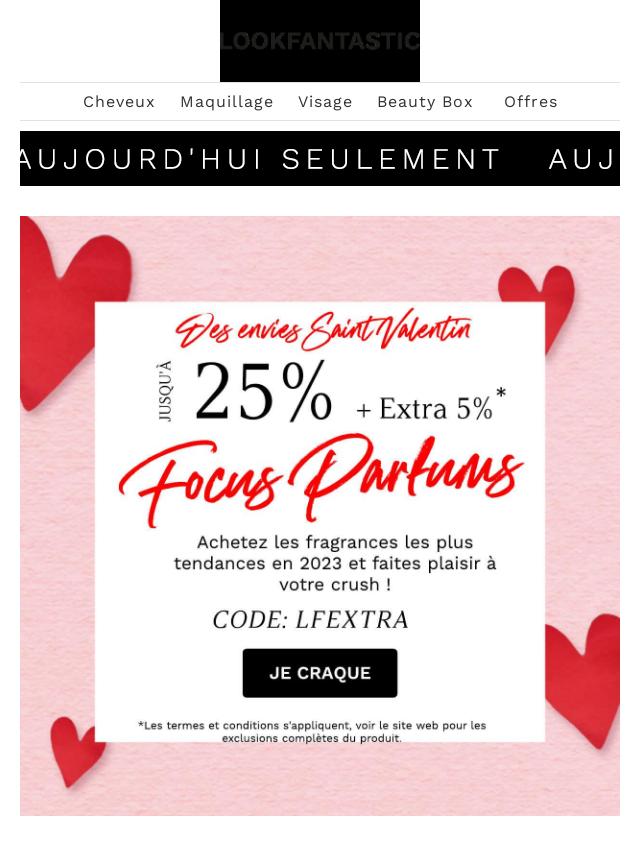Go to the Maquillage section
Screen dimensions: 640x854
pyautogui.click(x=226, y=102)
